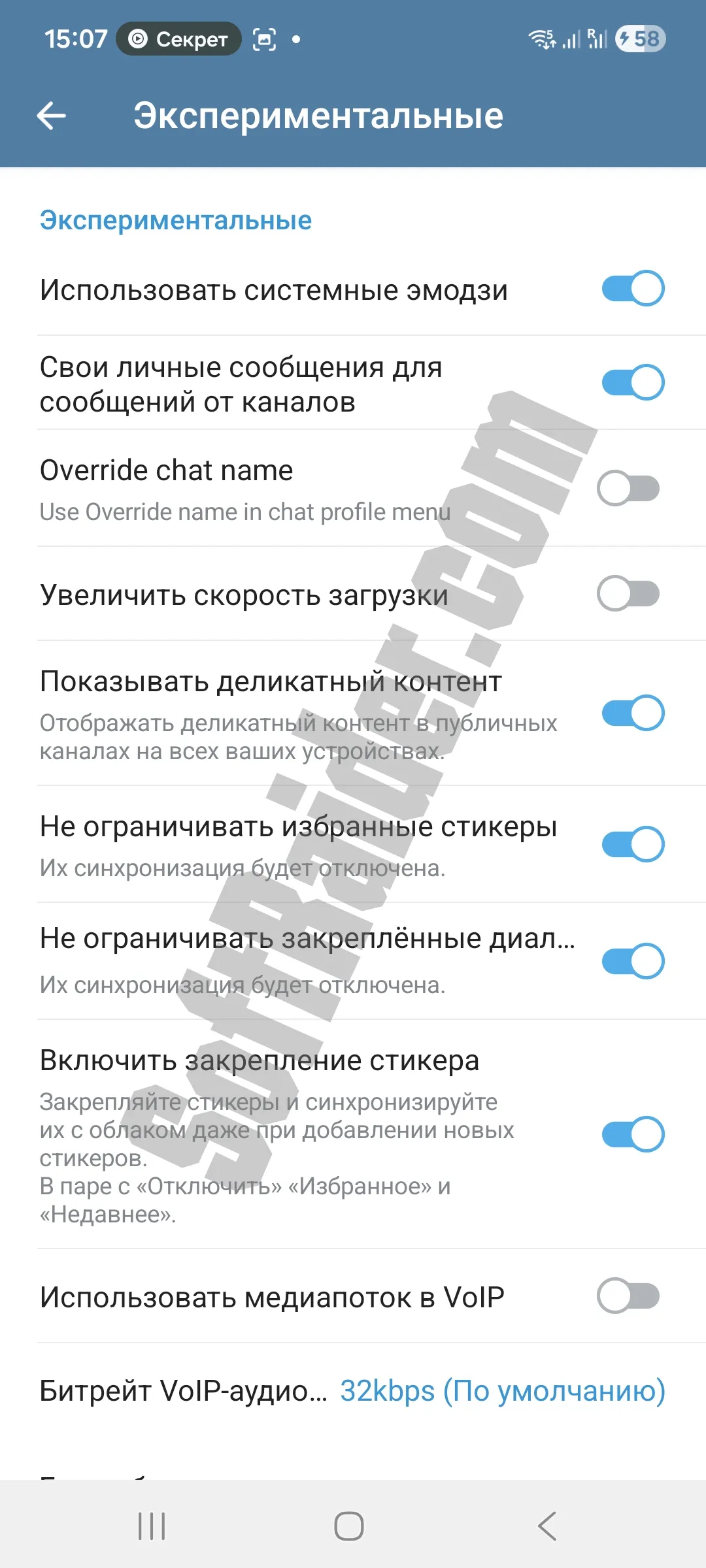Turn off Показывать деликатный контент
This screenshot has height=1568, width=706.
(x=632, y=713)
